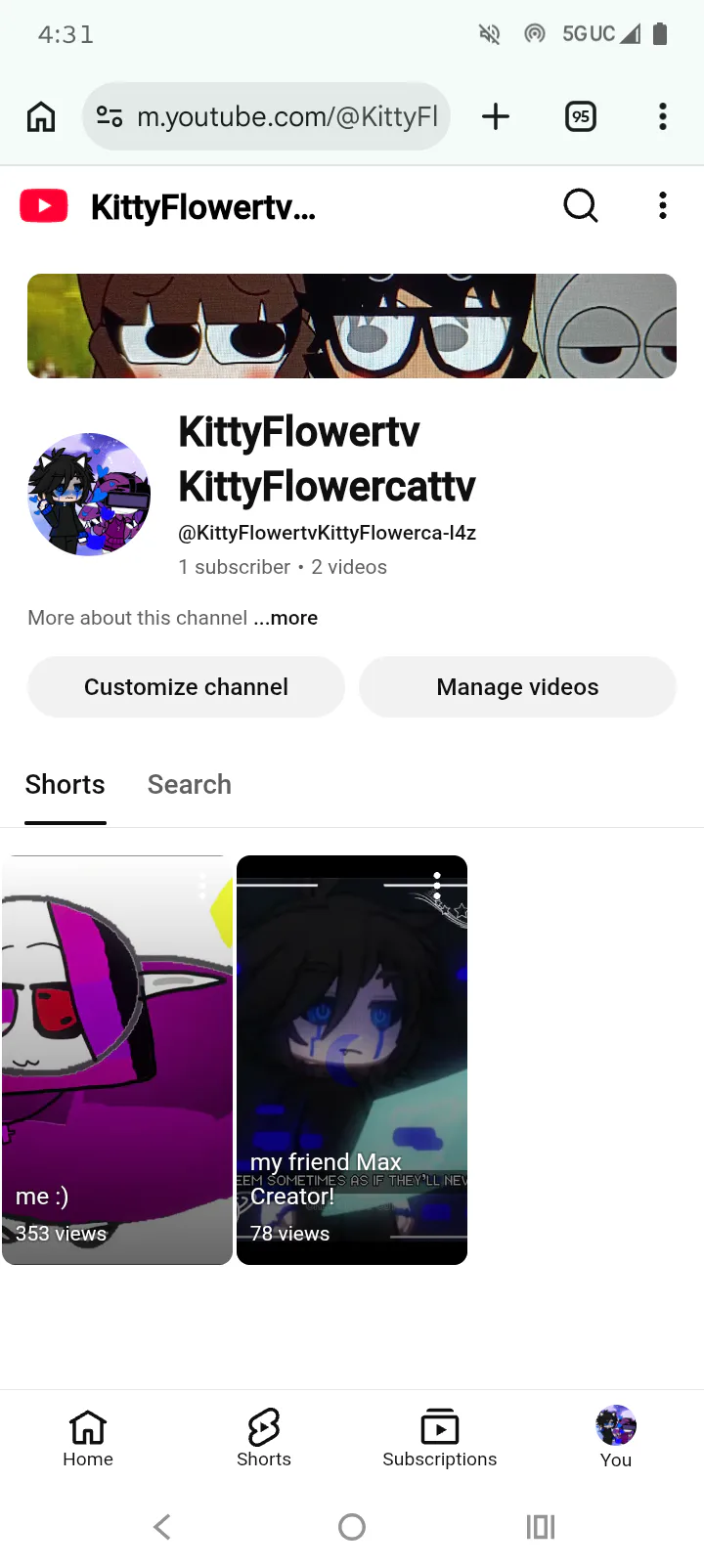The height and width of the screenshot is (1568, 704).
Task: View the open tabs switcher
Action: 581,116
